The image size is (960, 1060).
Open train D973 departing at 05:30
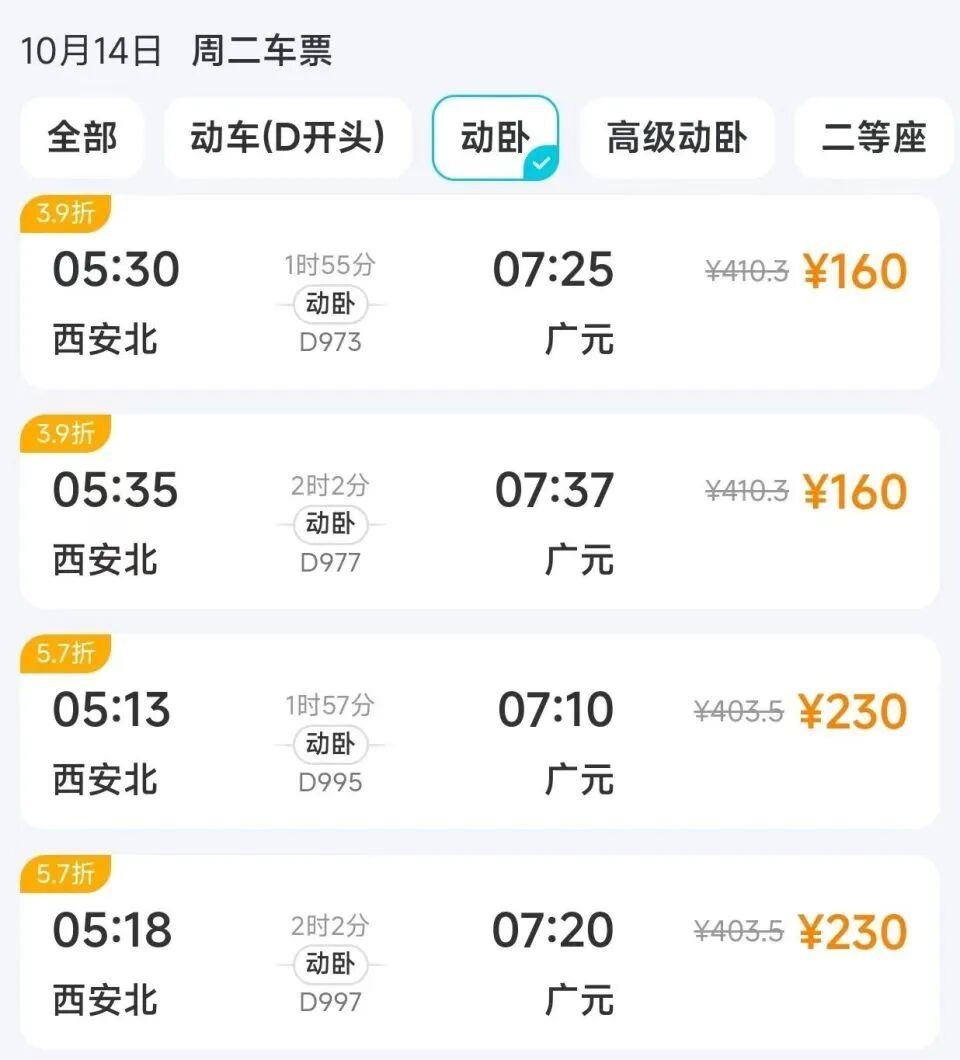tap(480, 292)
